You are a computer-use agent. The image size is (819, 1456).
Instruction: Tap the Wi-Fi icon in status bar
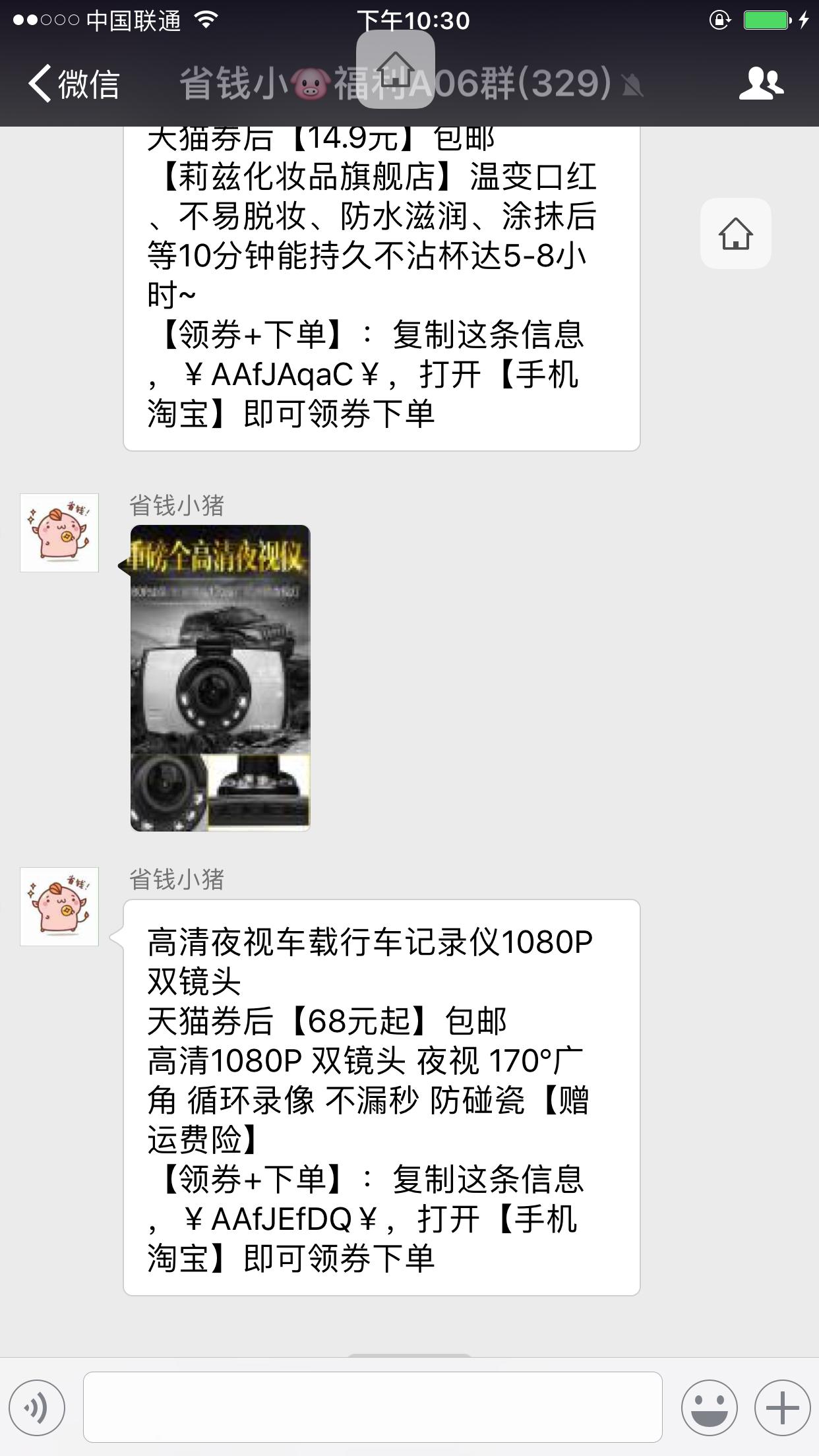204,20
